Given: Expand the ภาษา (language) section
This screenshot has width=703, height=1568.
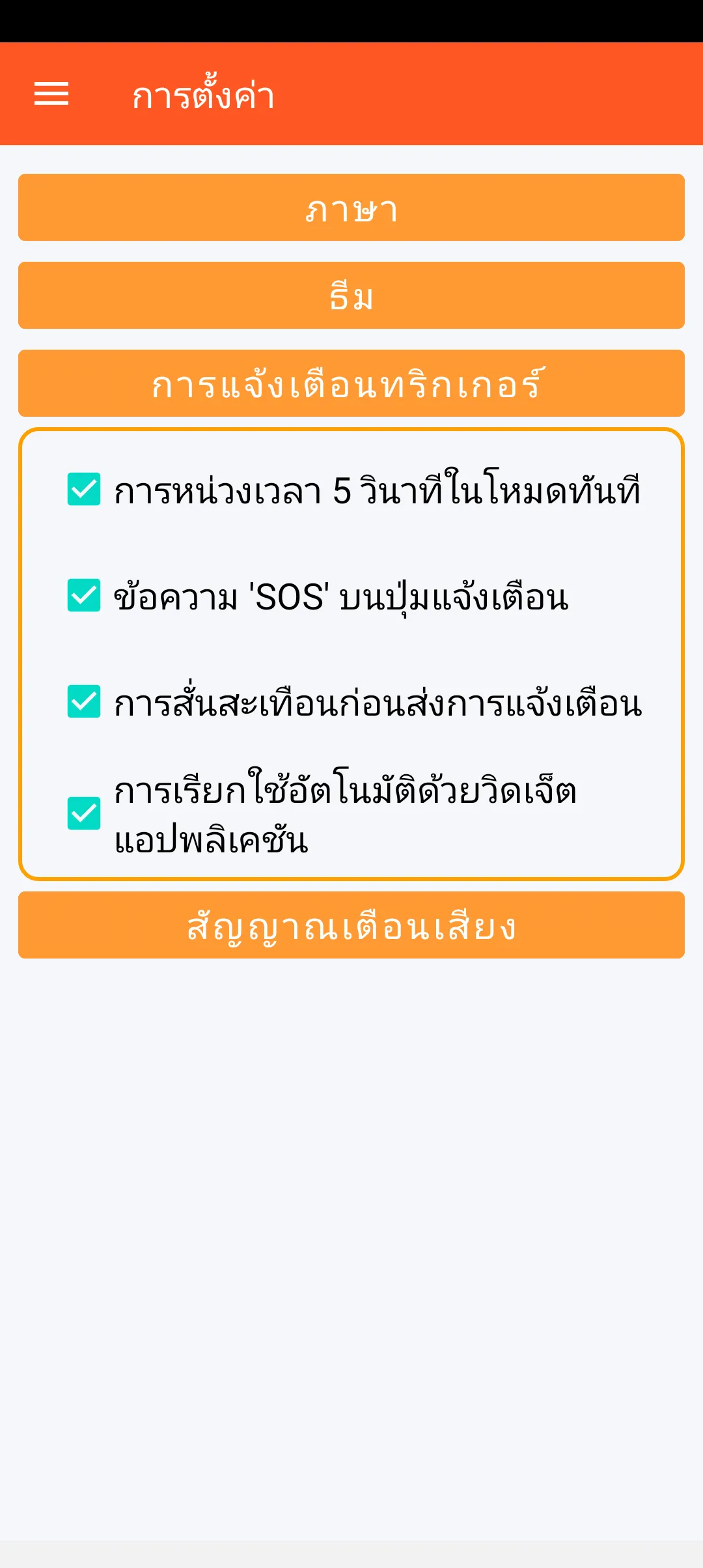Looking at the screenshot, I should 351,208.
